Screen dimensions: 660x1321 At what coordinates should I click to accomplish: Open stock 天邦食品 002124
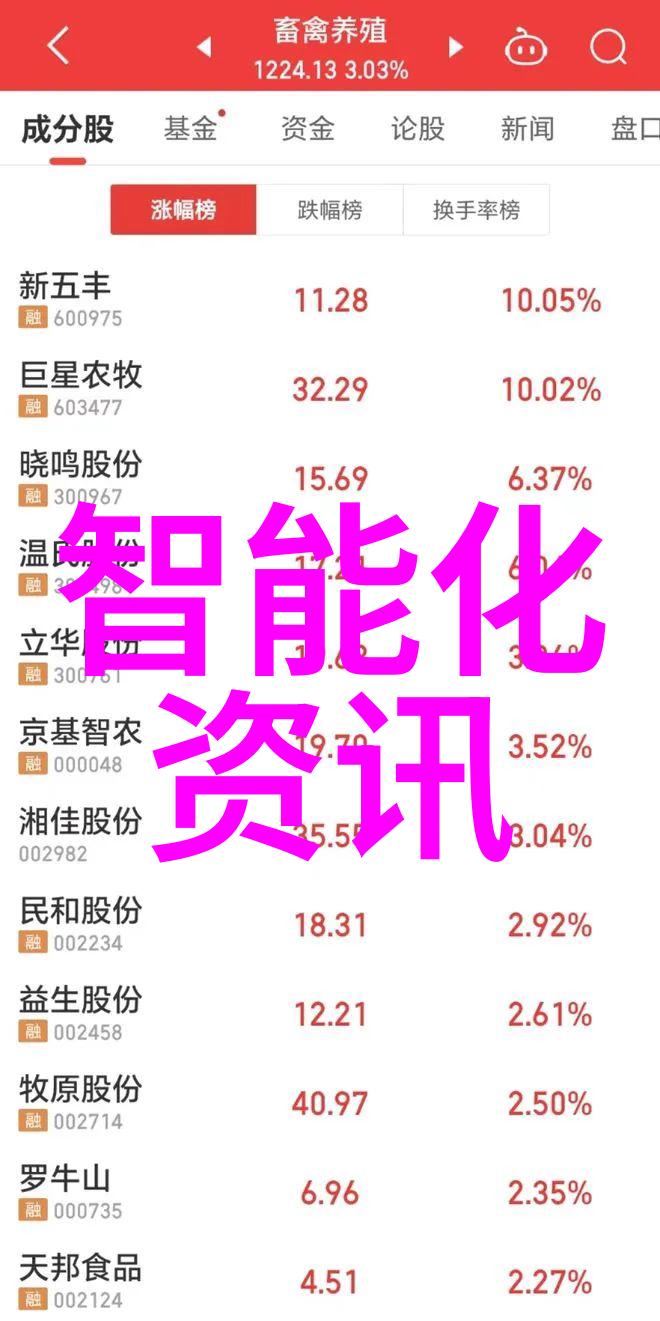[330, 1279]
